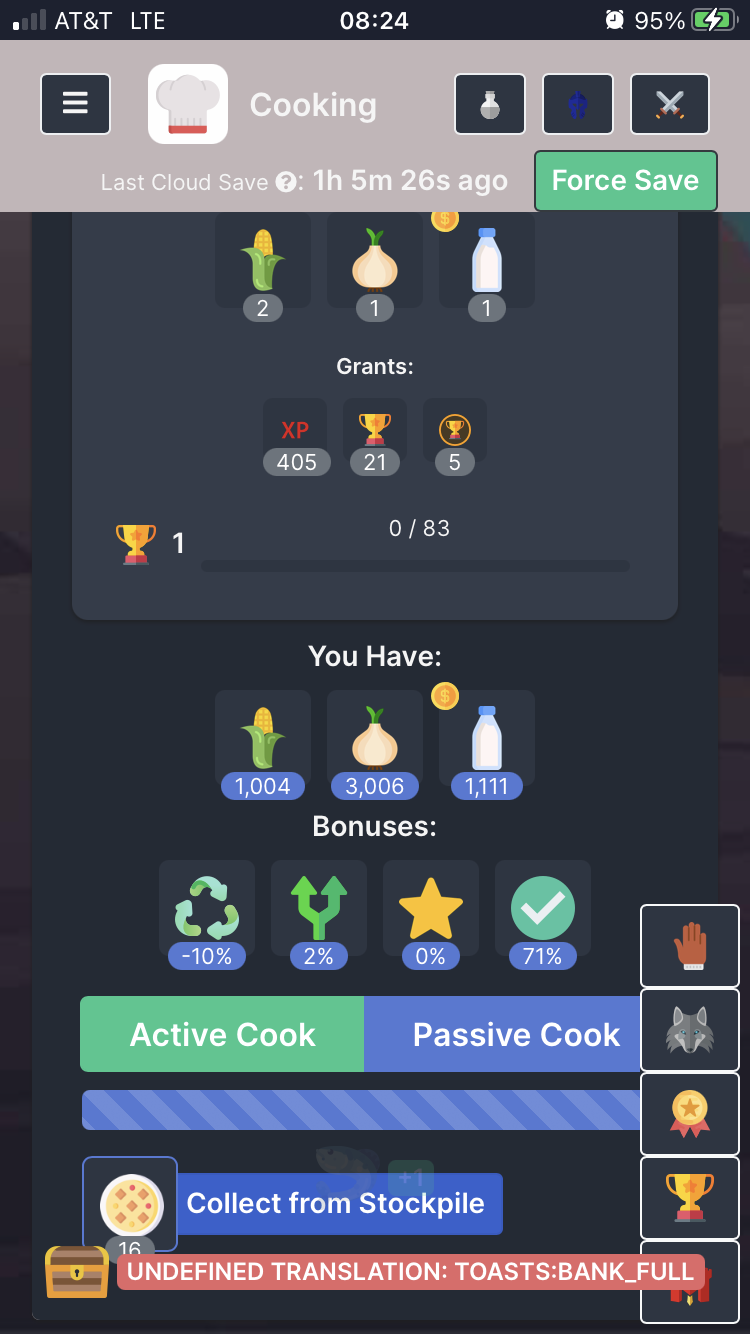
Task: Tap the Force Save button
Action: tap(625, 181)
